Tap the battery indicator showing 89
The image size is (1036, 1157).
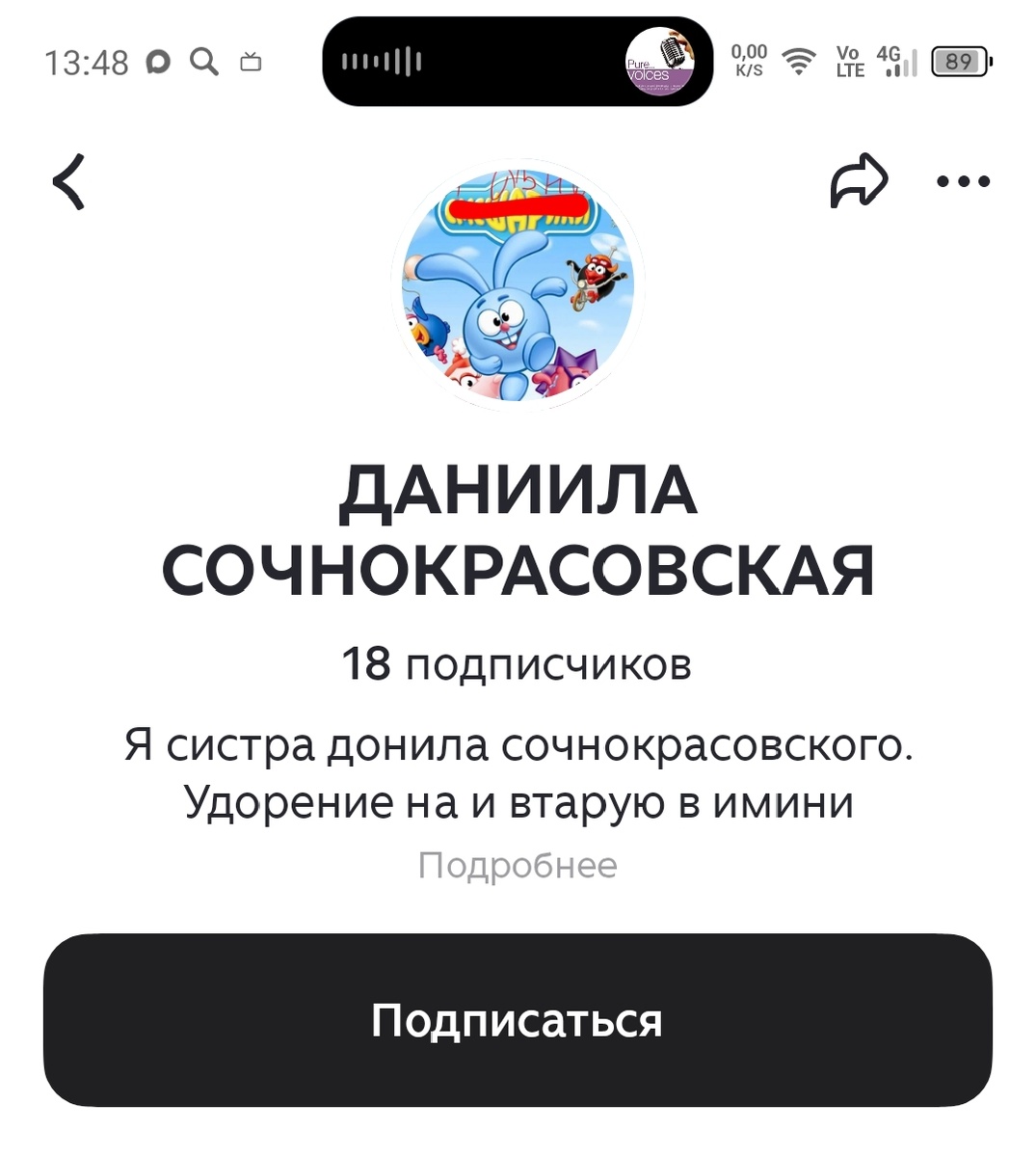pyautogui.click(x=959, y=61)
